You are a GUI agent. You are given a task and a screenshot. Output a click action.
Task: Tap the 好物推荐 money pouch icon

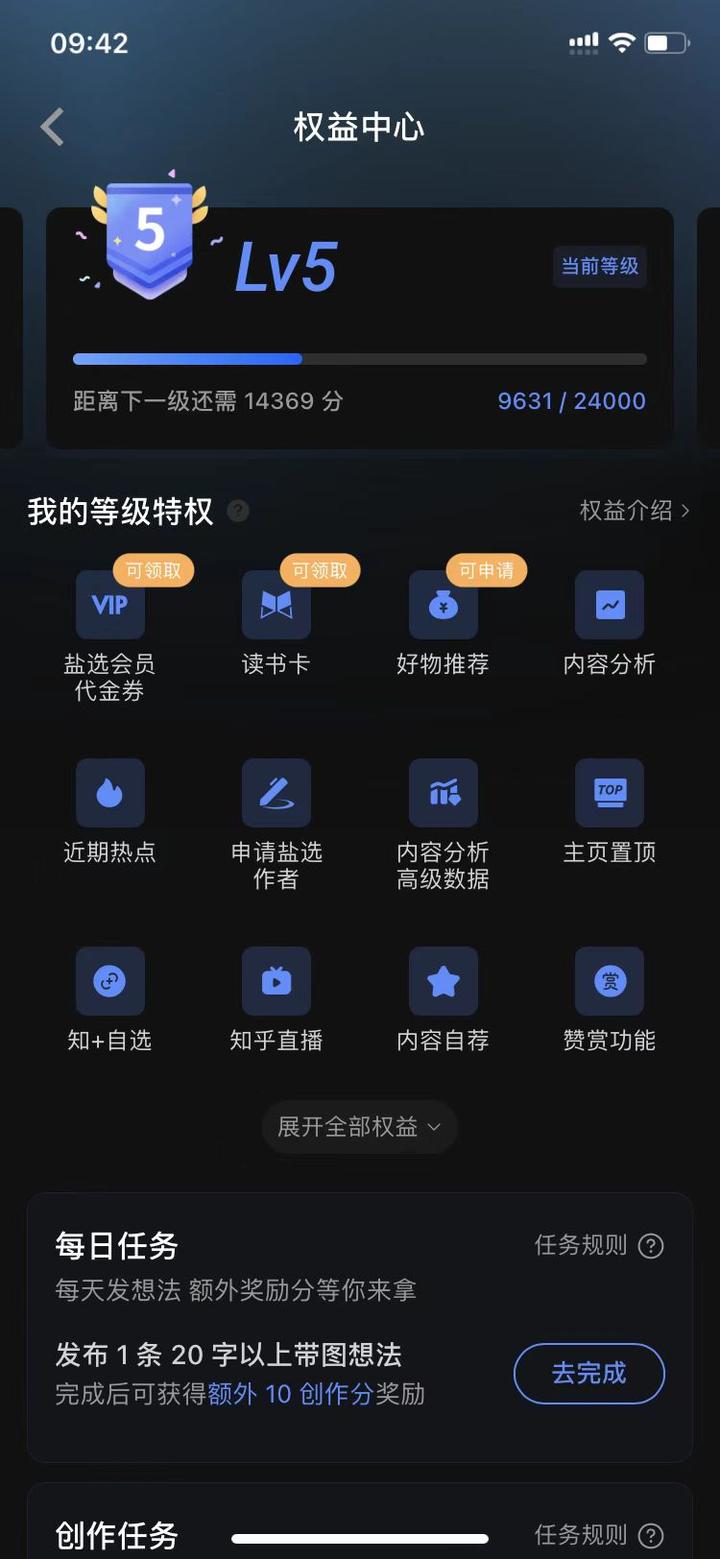coord(443,605)
